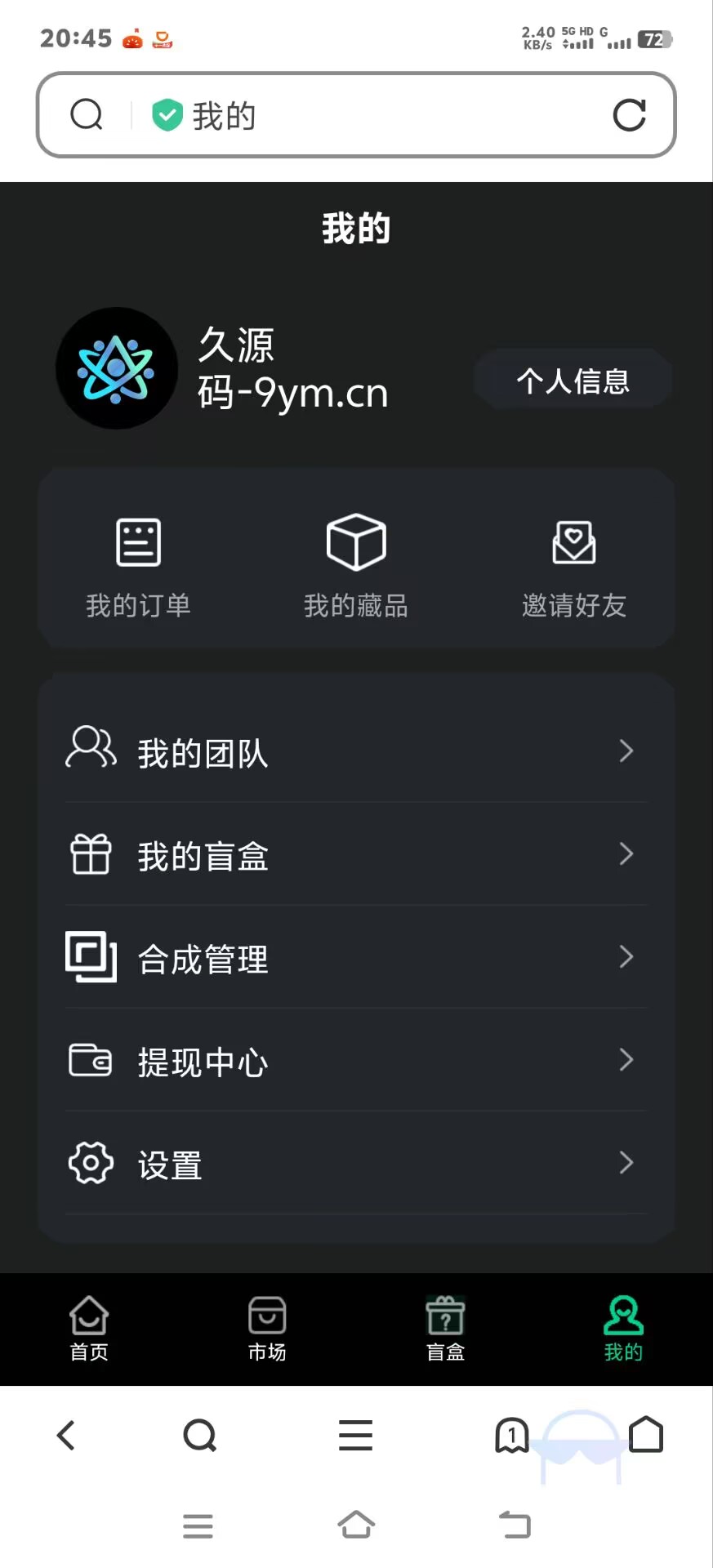Go back with the browser back arrow
Screen dimensions: 713x1568
[66, 1435]
